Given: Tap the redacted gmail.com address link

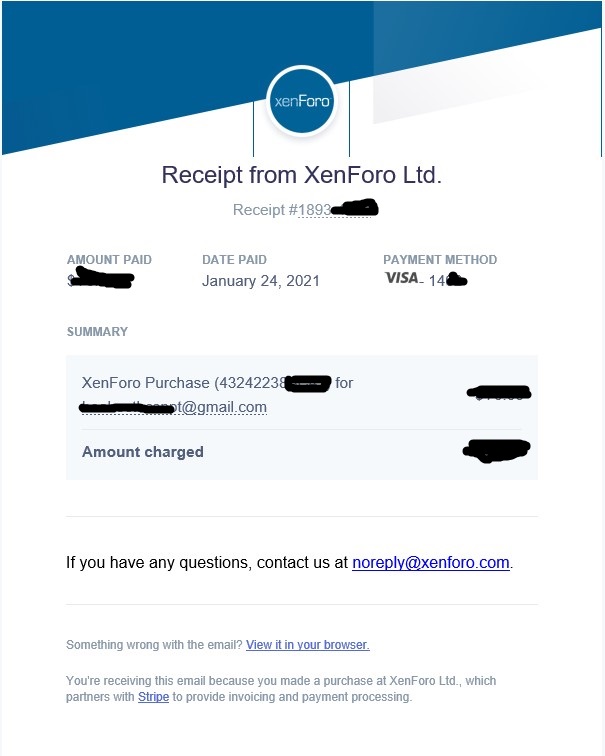Looking at the screenshot, I should pos(174,408).
